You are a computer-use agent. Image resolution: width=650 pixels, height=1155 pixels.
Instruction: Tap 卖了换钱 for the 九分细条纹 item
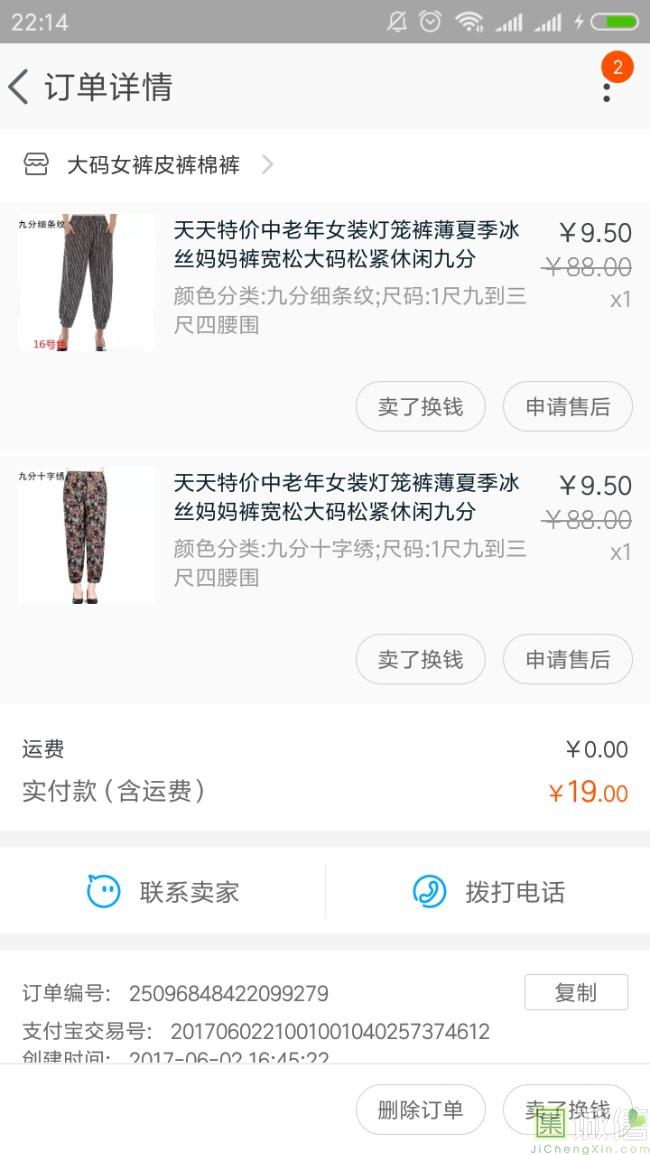pos(420,407)
